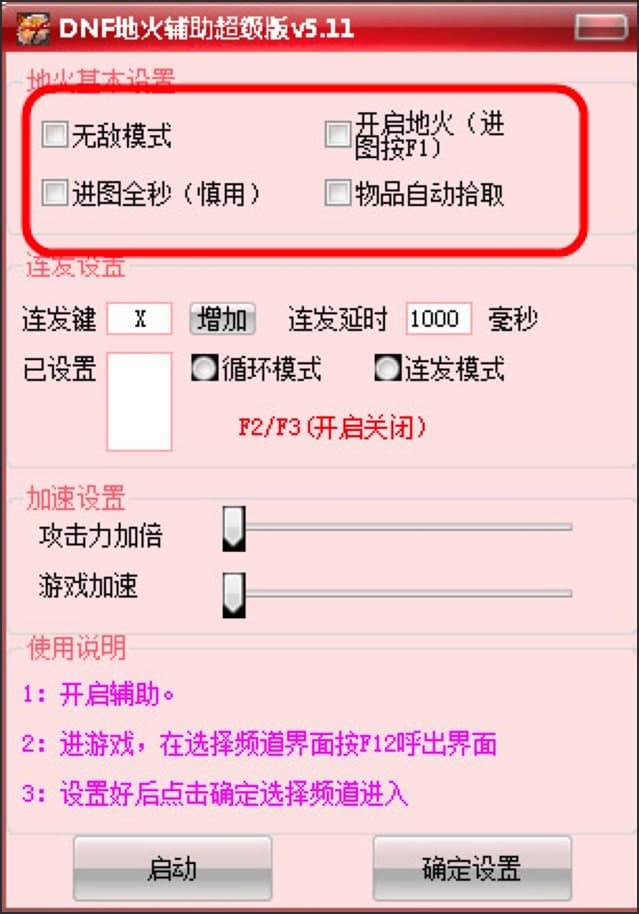Select the 循环模式 radio option
Viewport: 639px width, 914px height.
click(x=204, y=369)
